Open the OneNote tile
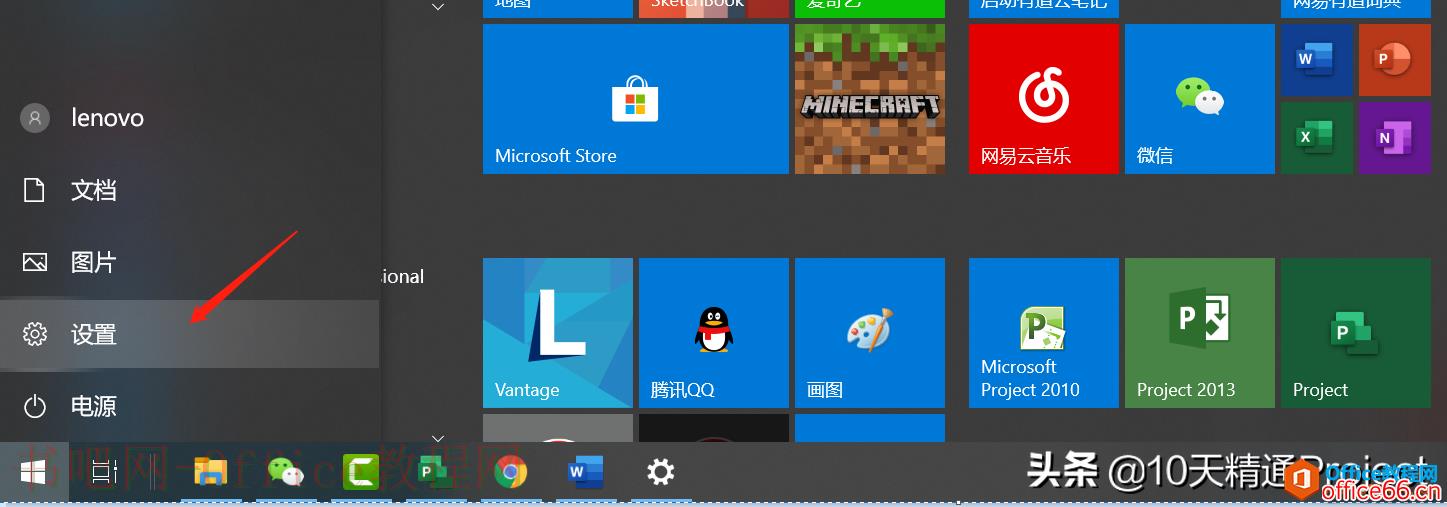The height and width of the screenshot is (507, 1447). click(1394, 138)
